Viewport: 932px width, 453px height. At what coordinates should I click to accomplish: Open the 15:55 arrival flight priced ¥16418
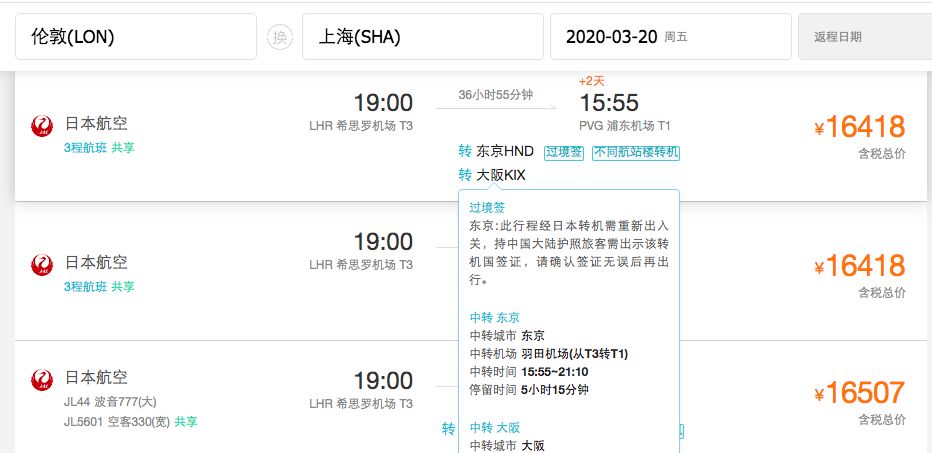pos(858,127)
